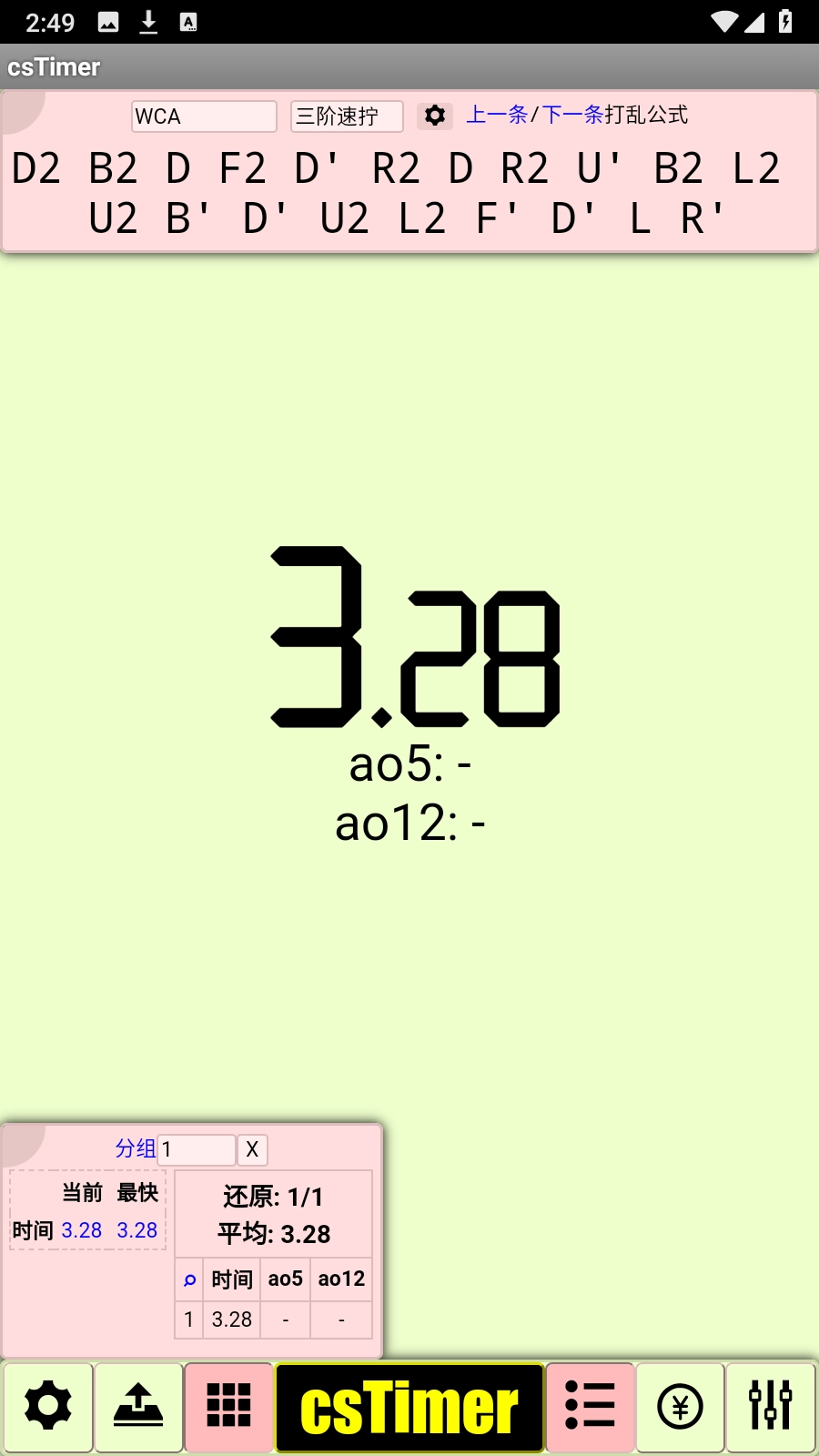Go to next scramble 下一条
Viewport: 819px width, 1456px height.
coord(573,115)
